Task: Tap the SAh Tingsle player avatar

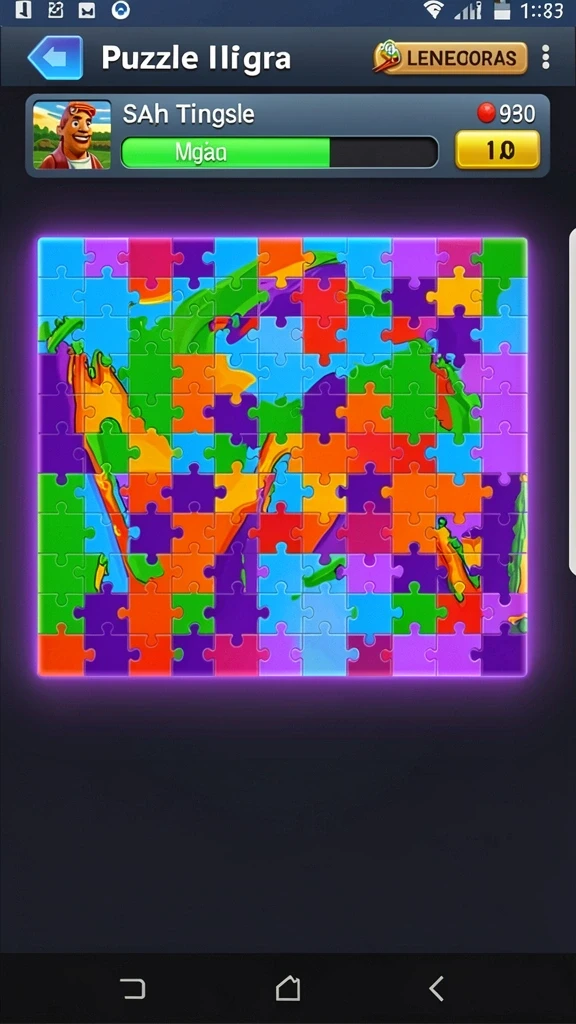Action: coord(72,135)
